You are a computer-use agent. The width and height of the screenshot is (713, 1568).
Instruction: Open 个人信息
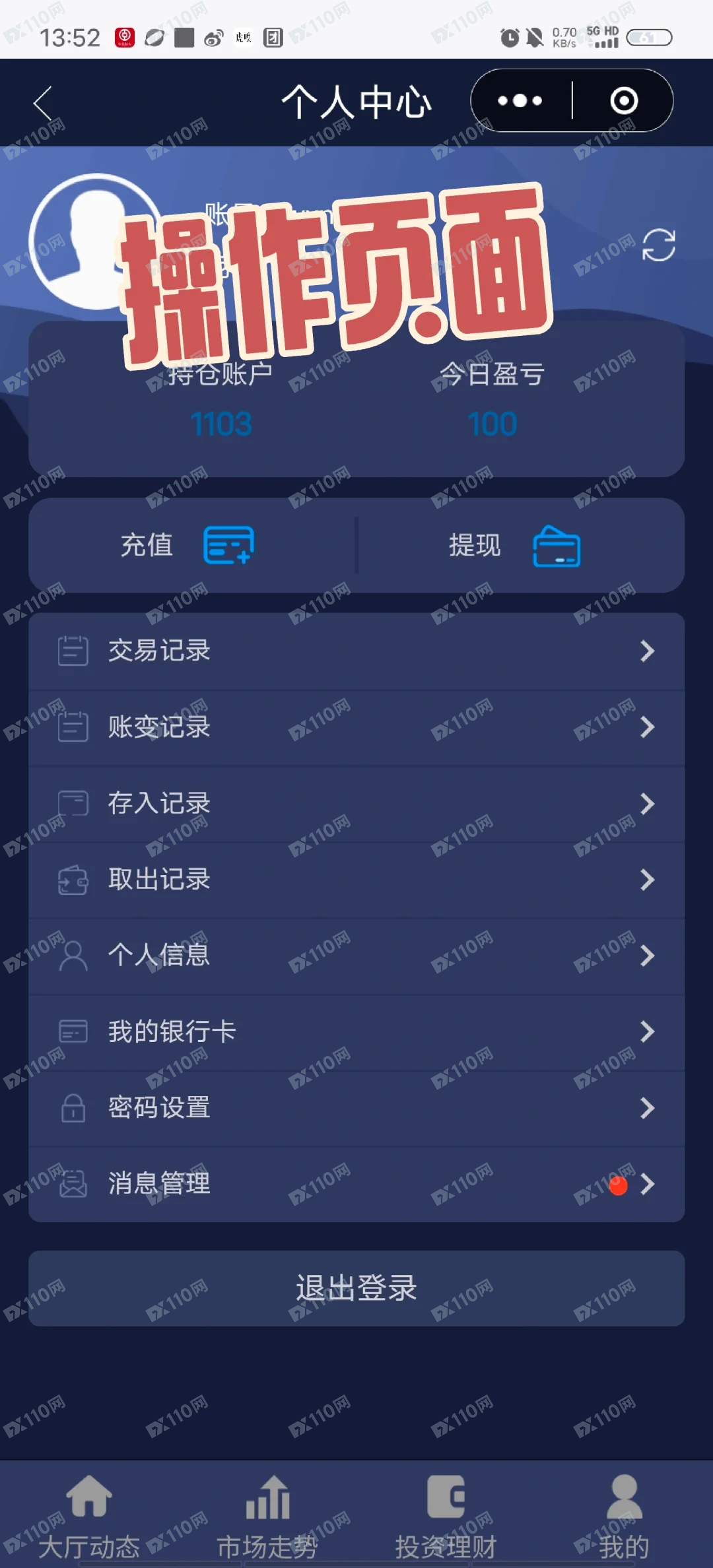[x=356, y=956]
